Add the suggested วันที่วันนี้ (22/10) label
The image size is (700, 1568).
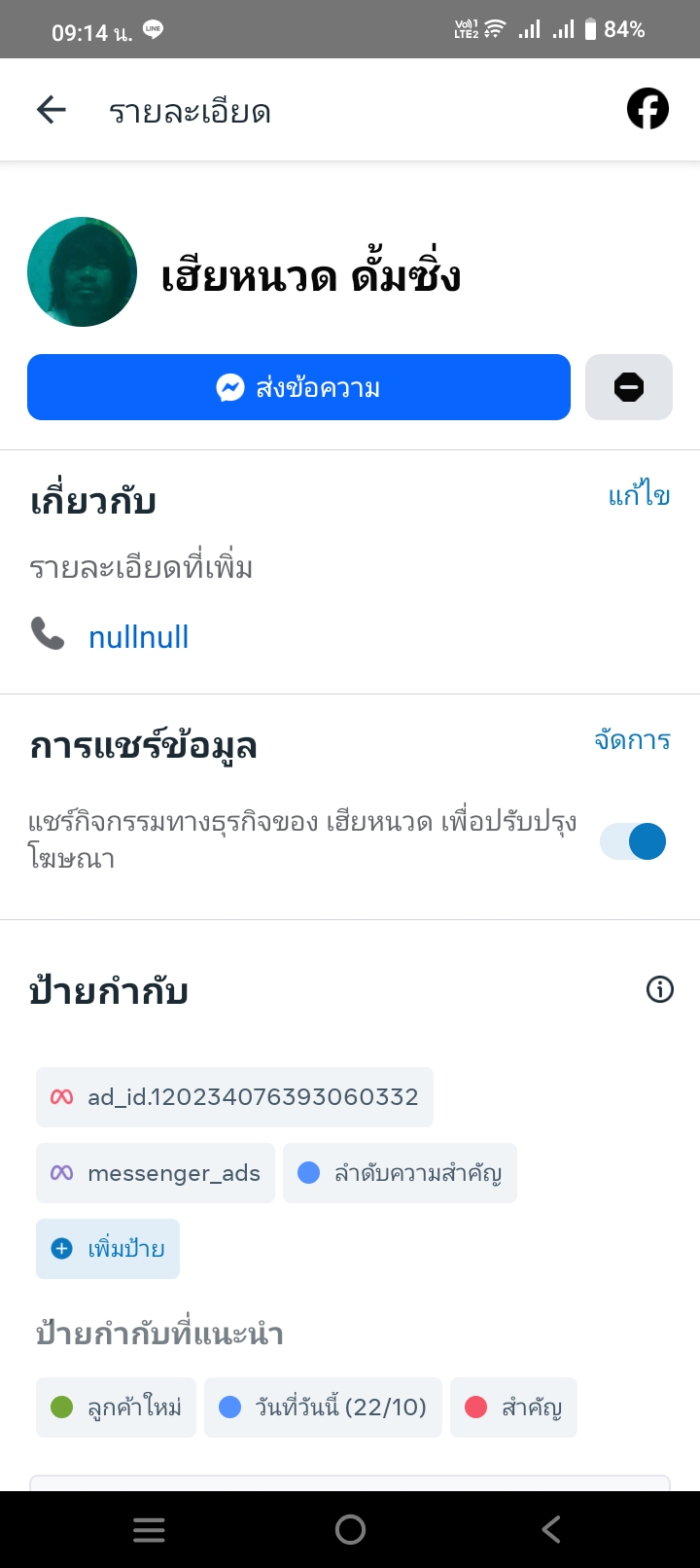point(323,1408)
